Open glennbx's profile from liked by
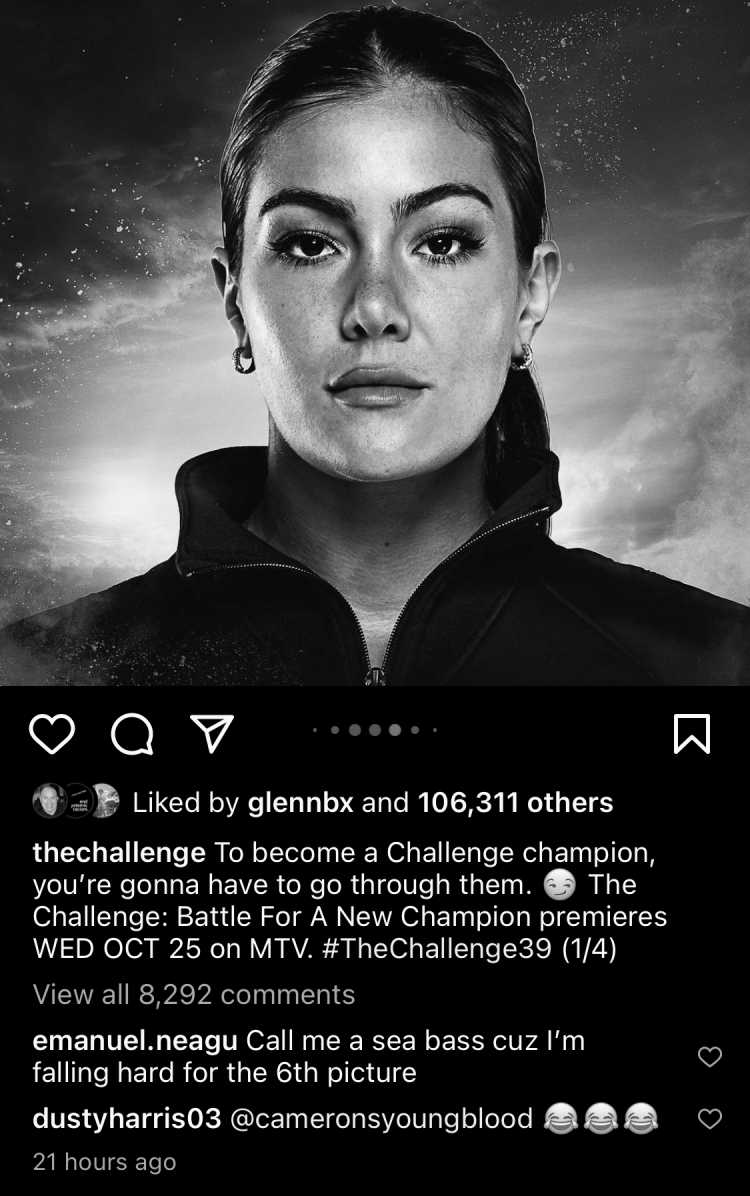The width and height of the screenshot is (750, 1196). pyautogui.click(x=300, y=802)
